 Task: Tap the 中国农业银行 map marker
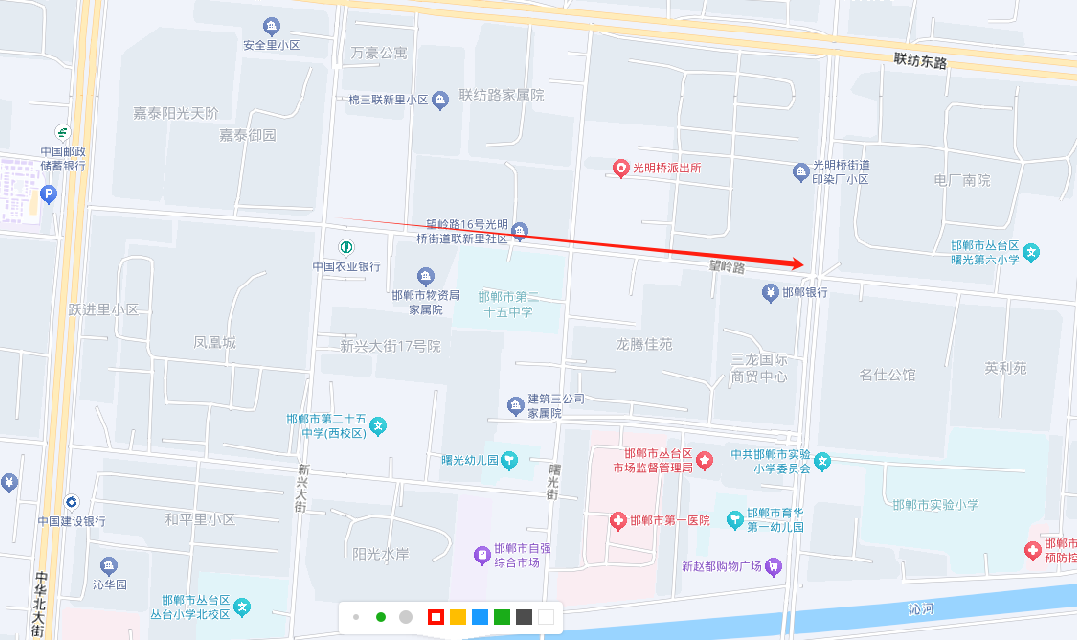pyautogui.click(x=346, y=247)
